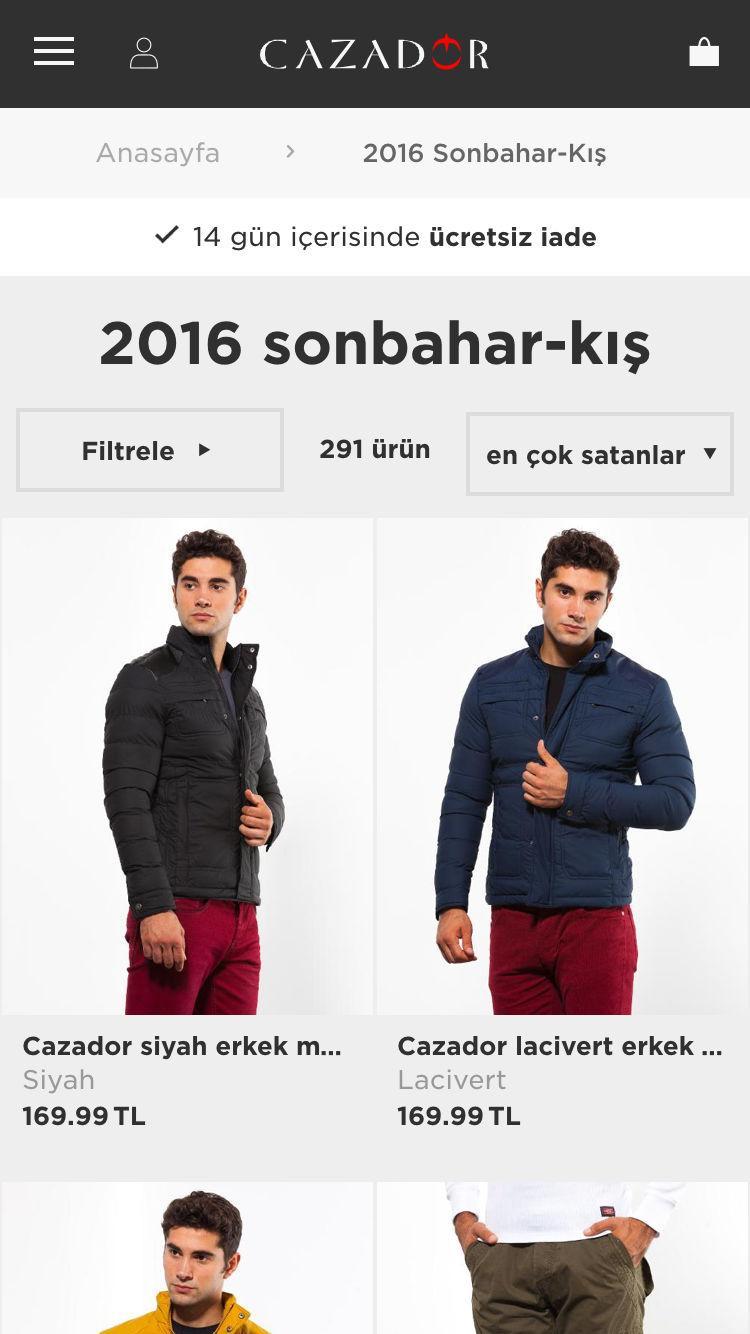Open the yellow jacket product tile
Image resolution: width=750 pixels, height=1334 pixels.
point(188,1258)
